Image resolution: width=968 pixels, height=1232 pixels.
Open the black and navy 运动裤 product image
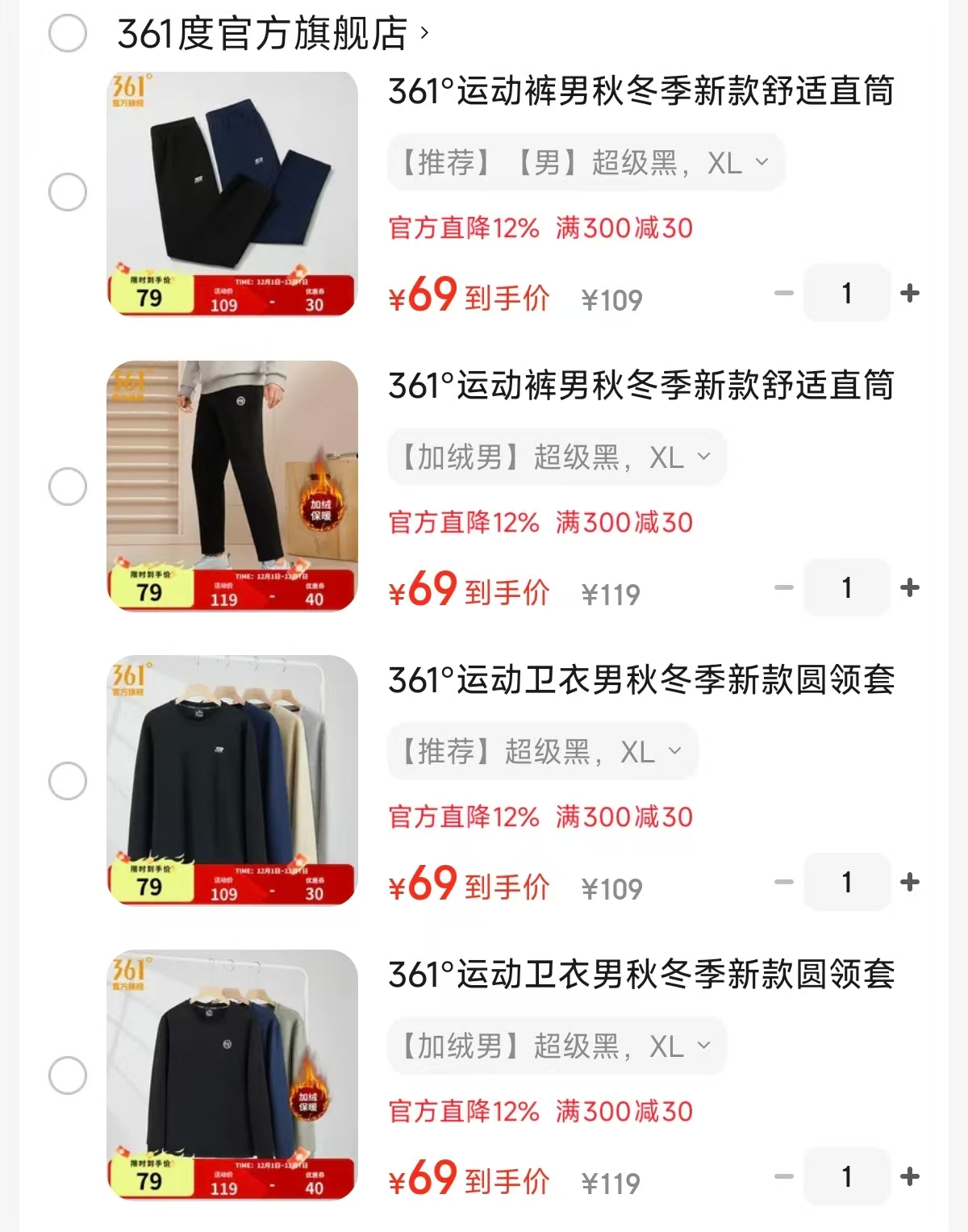tap(232, 194)
